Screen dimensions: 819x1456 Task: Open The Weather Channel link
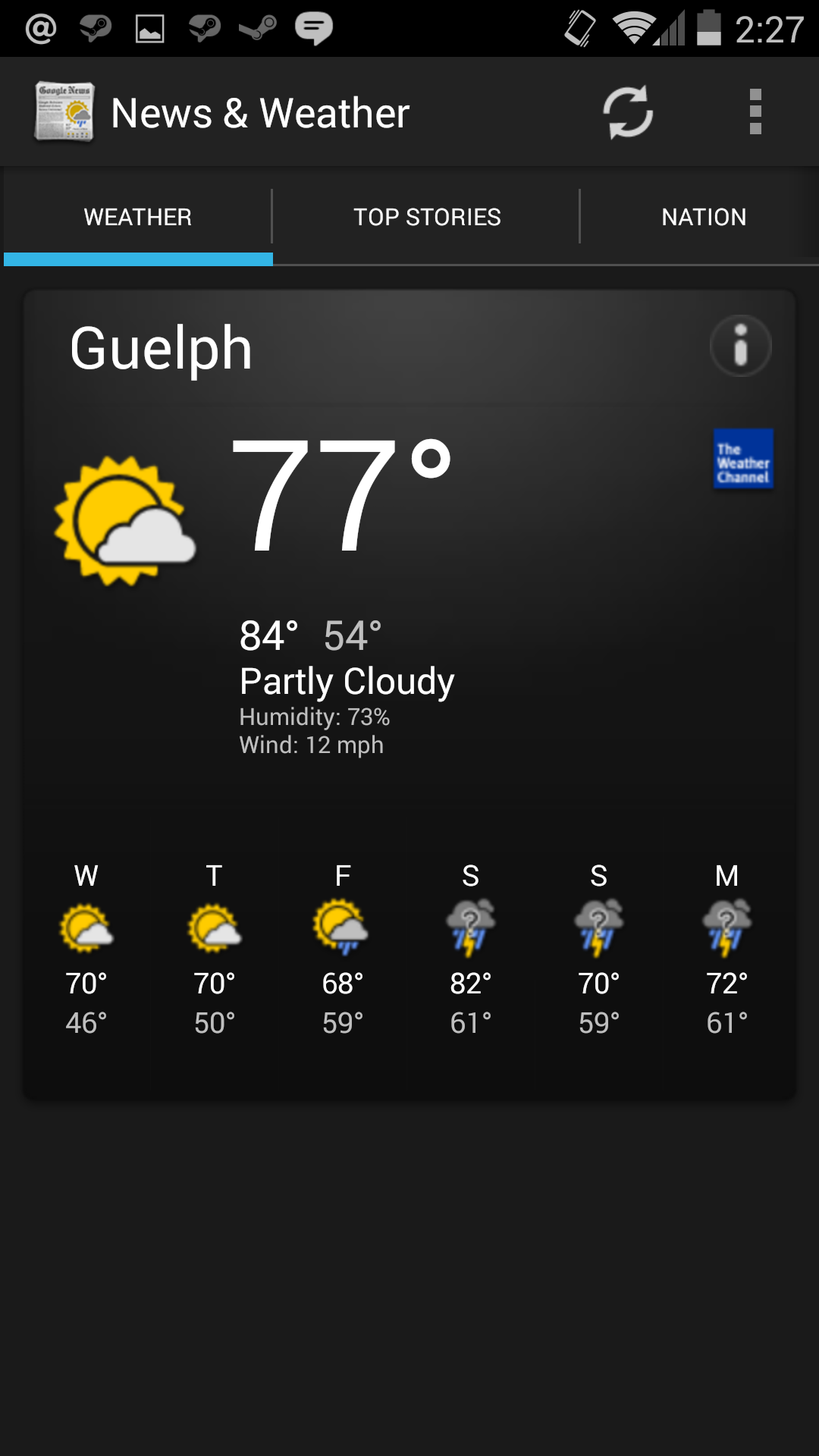click(743, 459)
